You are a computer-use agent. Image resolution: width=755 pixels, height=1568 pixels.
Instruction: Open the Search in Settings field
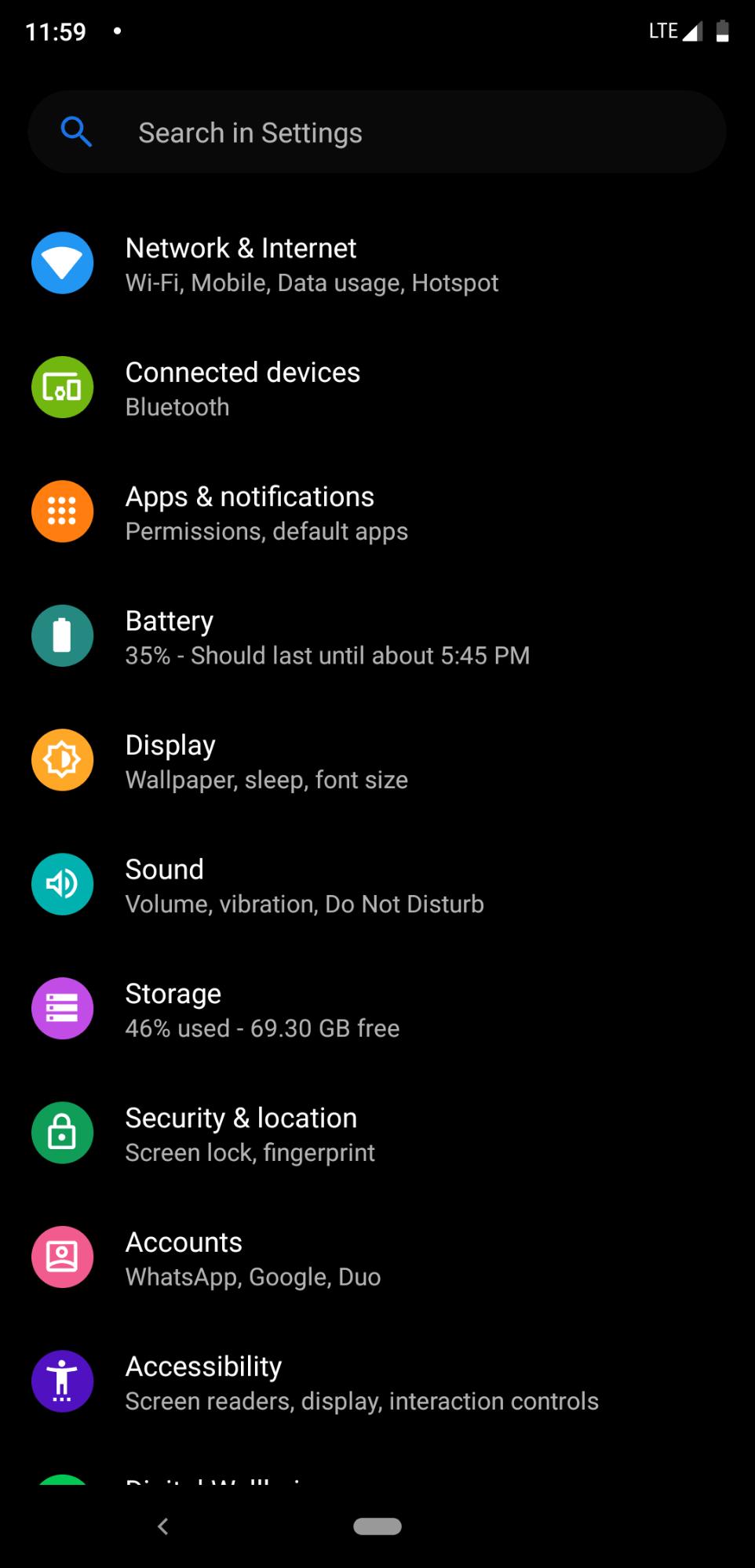pyautogui.click(x=377, y=131)
